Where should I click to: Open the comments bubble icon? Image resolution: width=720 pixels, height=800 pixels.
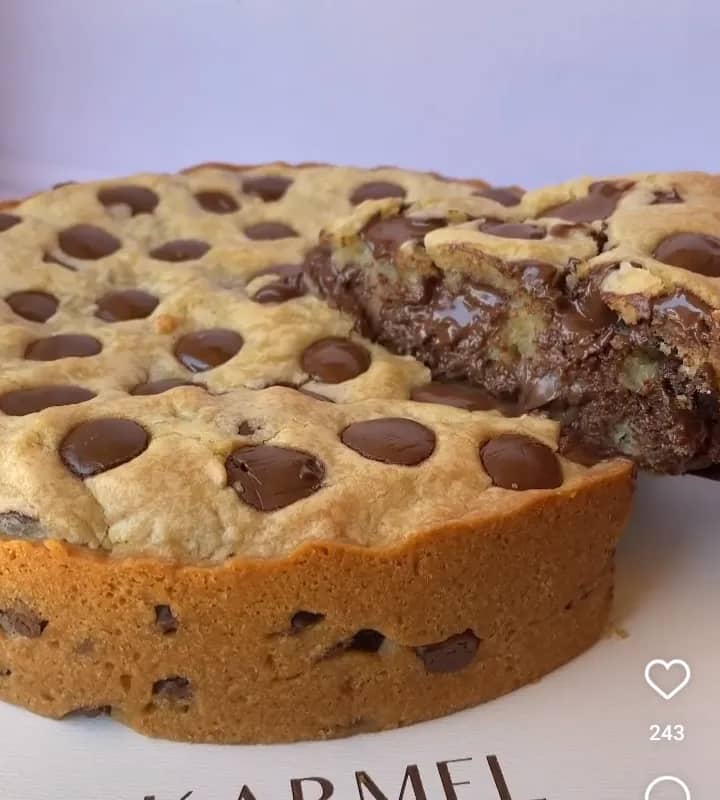pos(667,790)
